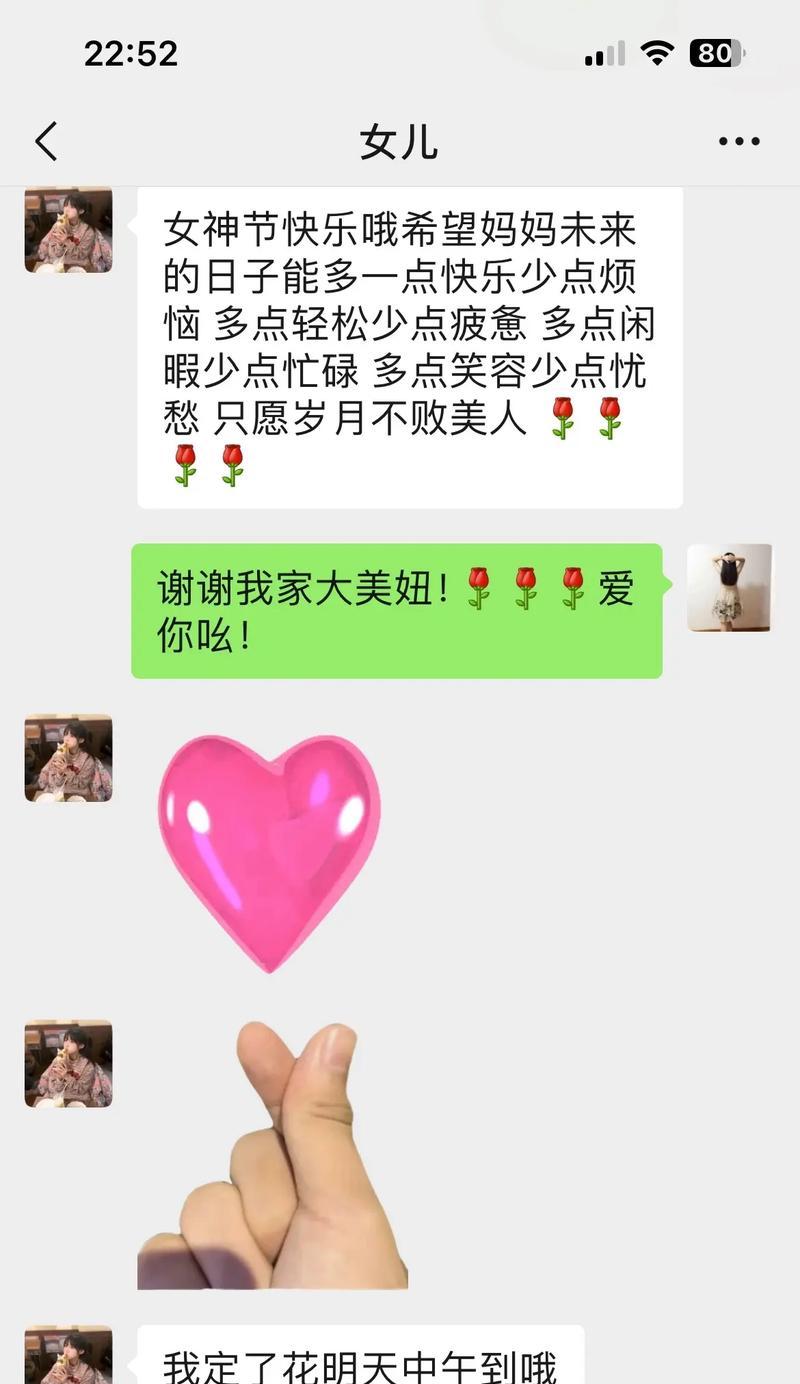Open the chat info overflow menu
This screenshot has height=1384, width=800.
(x=739, y=142)
